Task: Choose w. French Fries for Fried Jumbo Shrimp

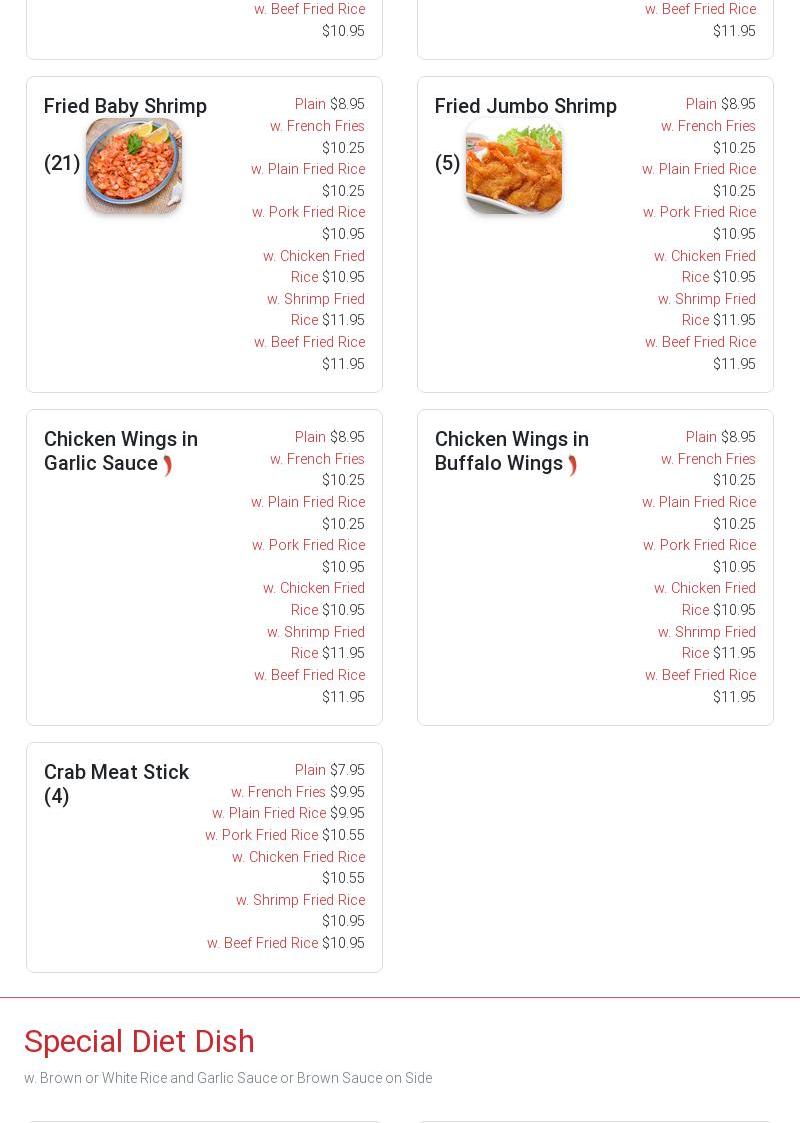Action: pyautogui.click(x=708, y=126)
